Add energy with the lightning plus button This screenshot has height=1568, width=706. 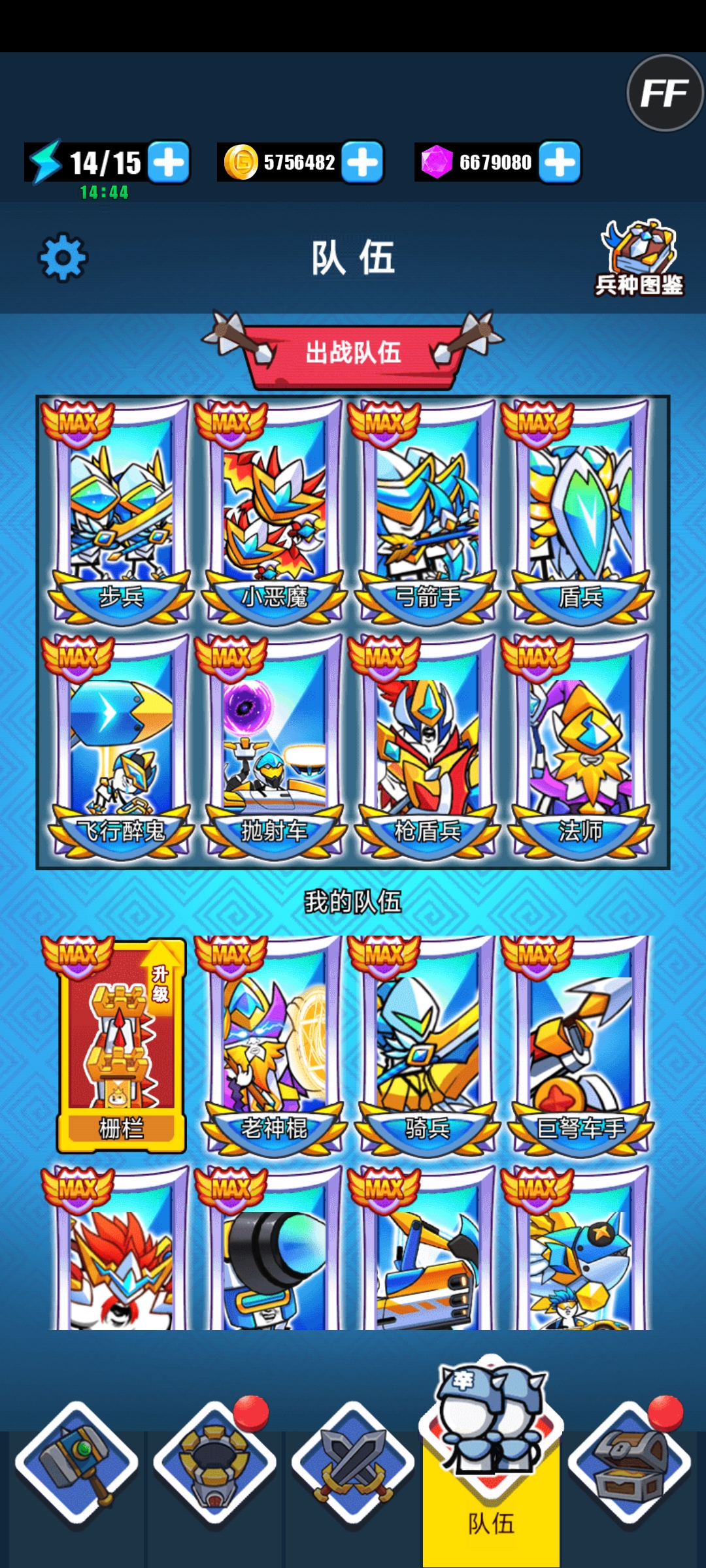coord(169,162)
